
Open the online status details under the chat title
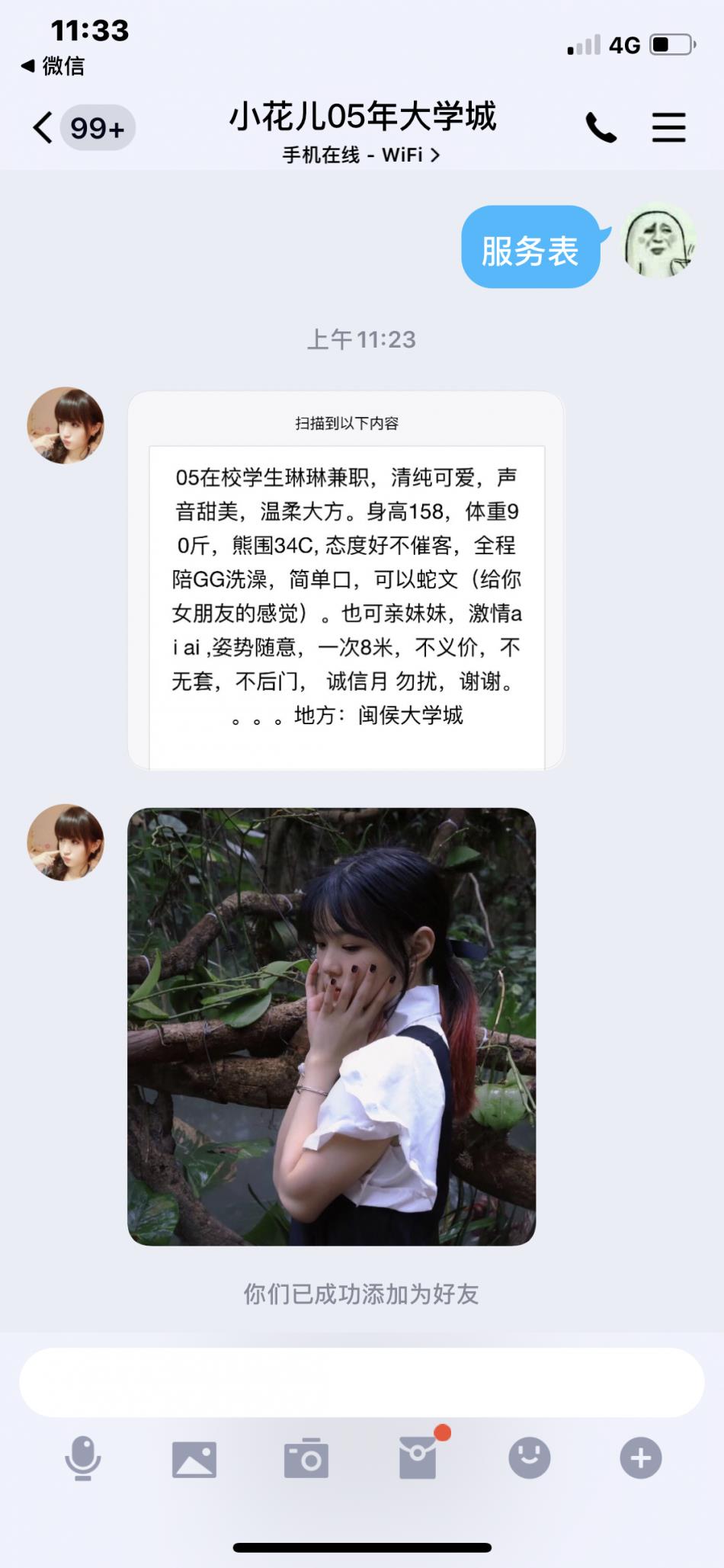pyautogui.click(x=361, y=156)
